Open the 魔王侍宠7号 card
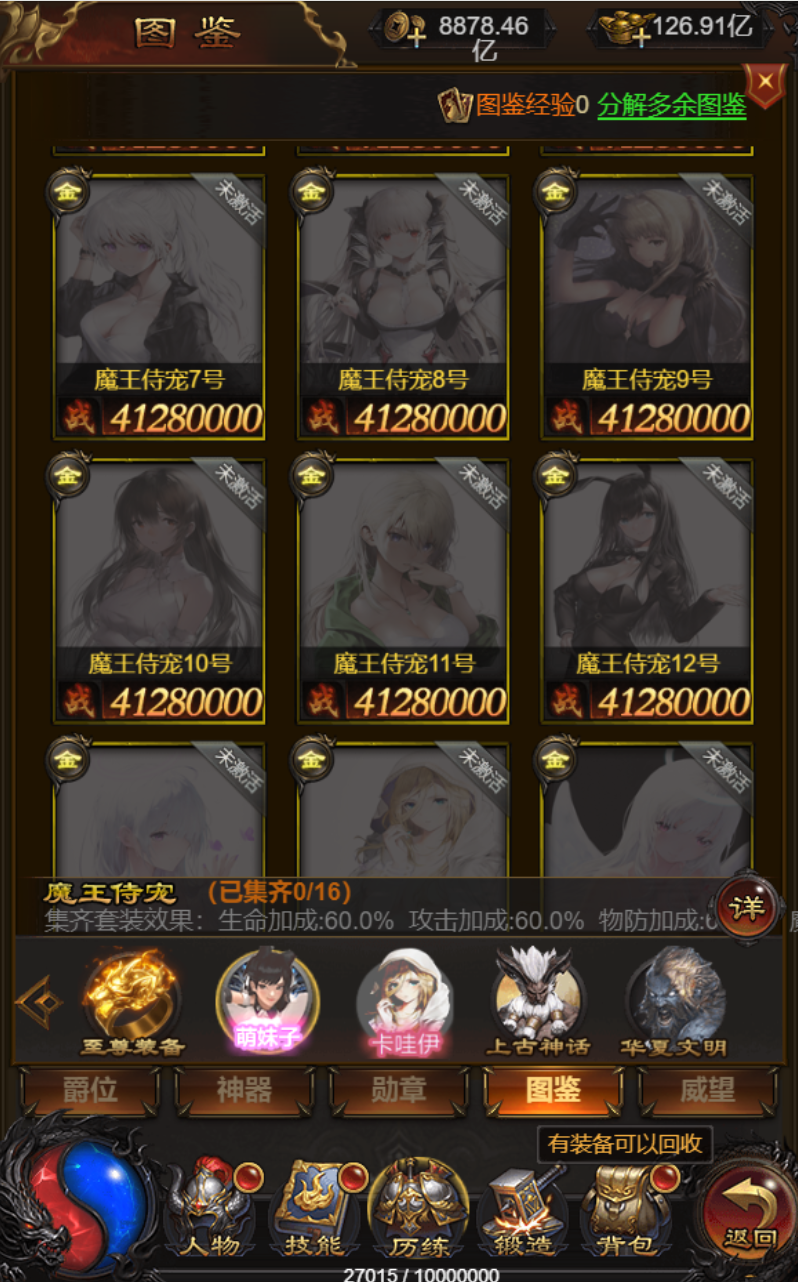 [159, 308]
